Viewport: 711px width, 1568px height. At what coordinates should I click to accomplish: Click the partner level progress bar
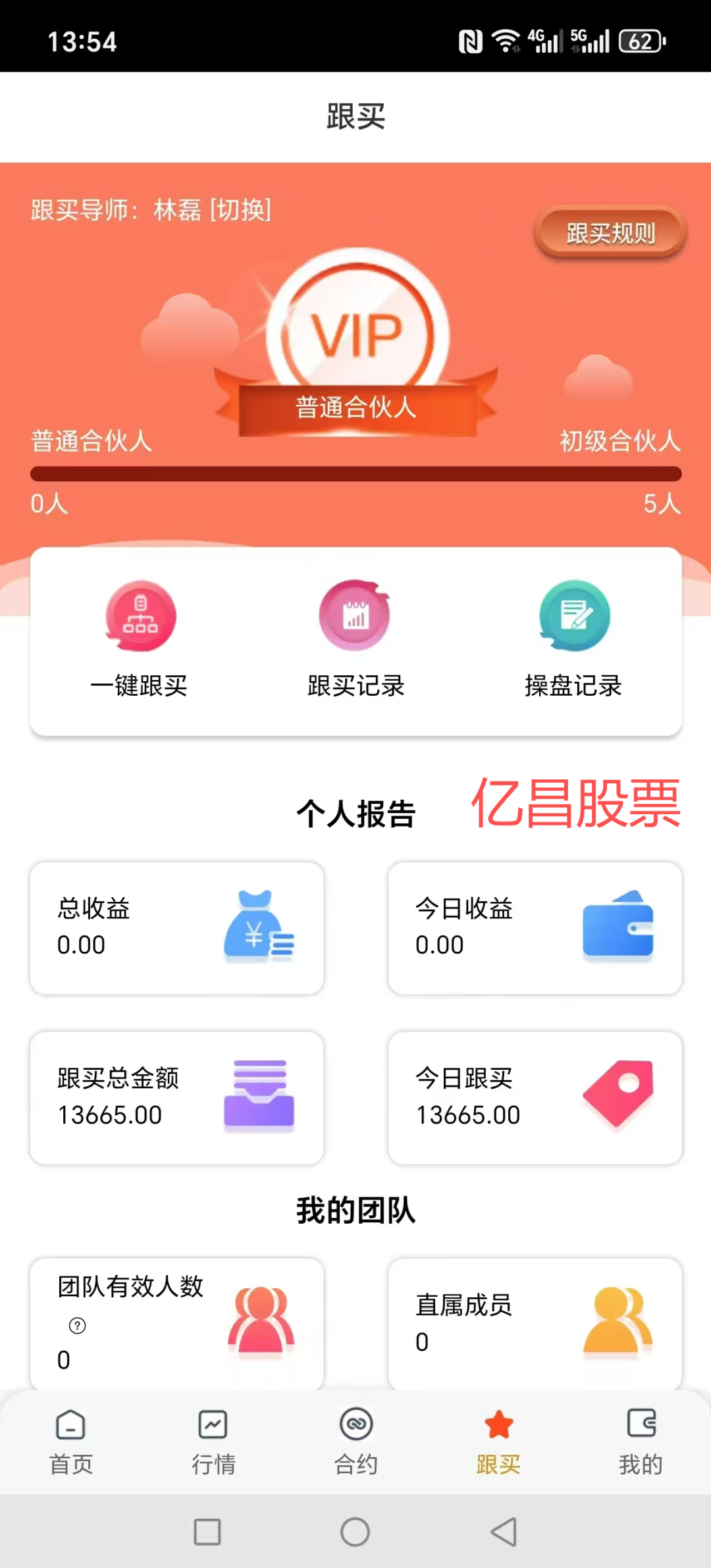pyautogui.click(x=355, y=471)
